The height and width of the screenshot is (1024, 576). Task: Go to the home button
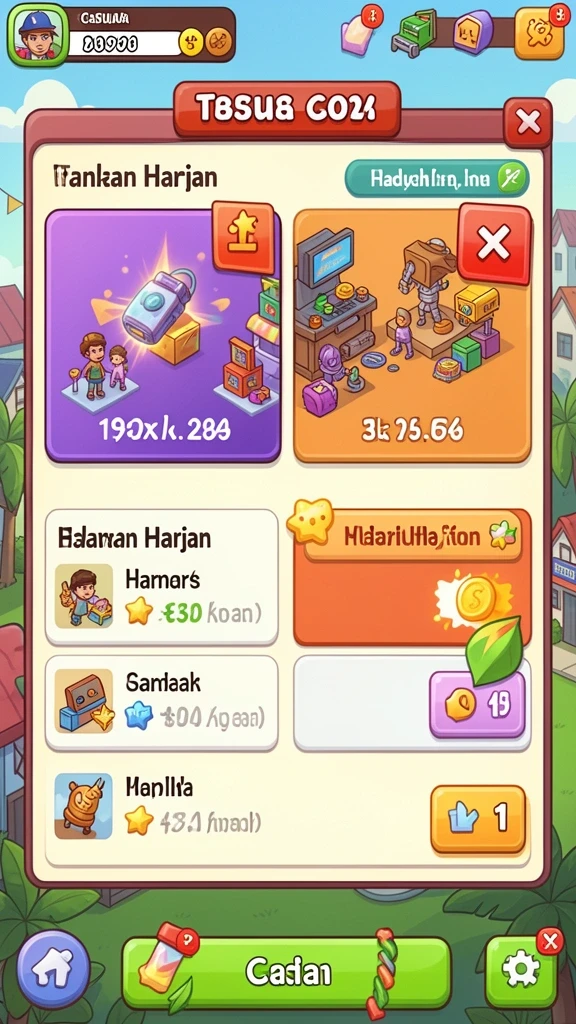[x=53, y=967]
